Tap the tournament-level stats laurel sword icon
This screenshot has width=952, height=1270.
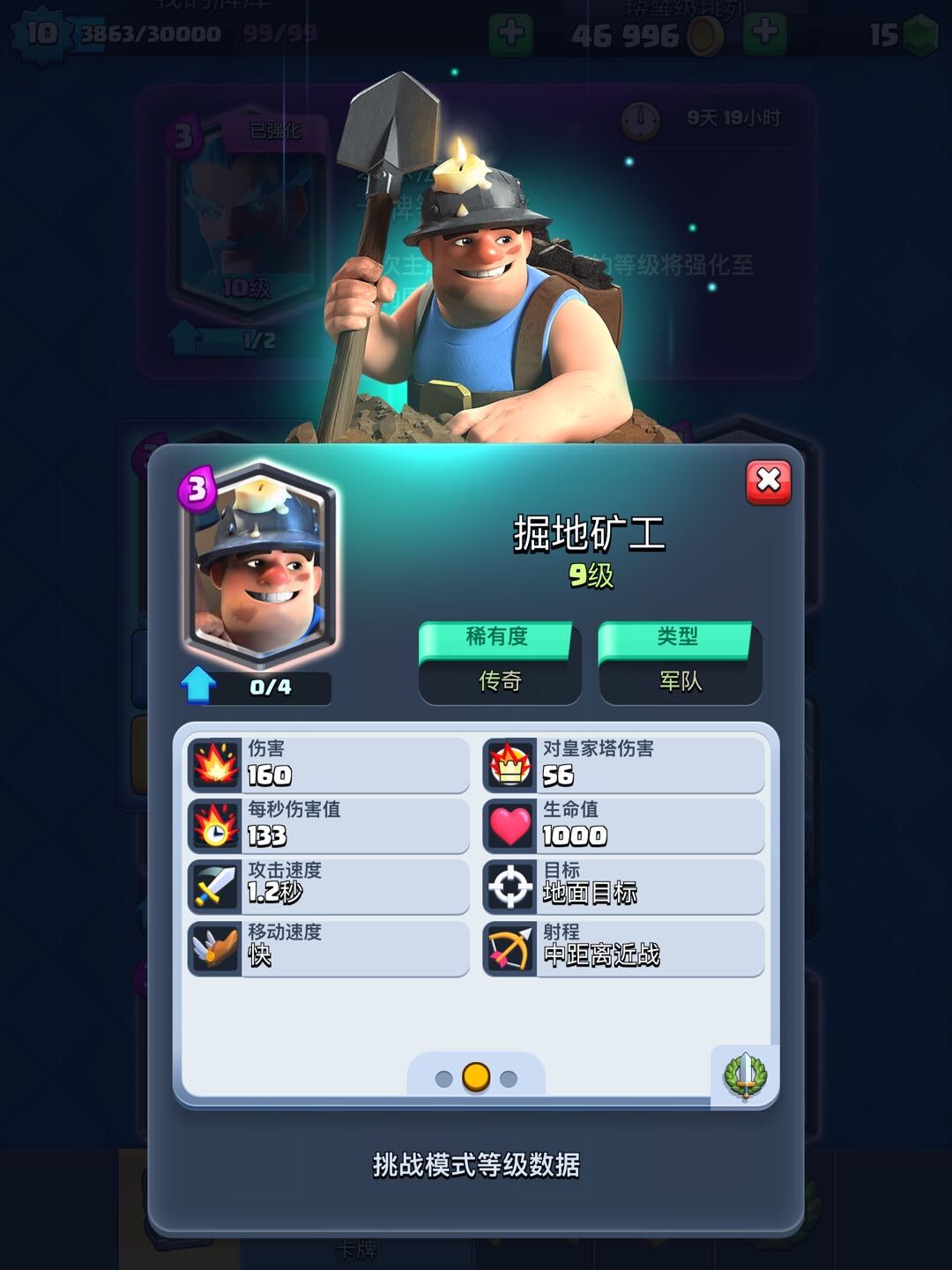[x=745, y=1075]
